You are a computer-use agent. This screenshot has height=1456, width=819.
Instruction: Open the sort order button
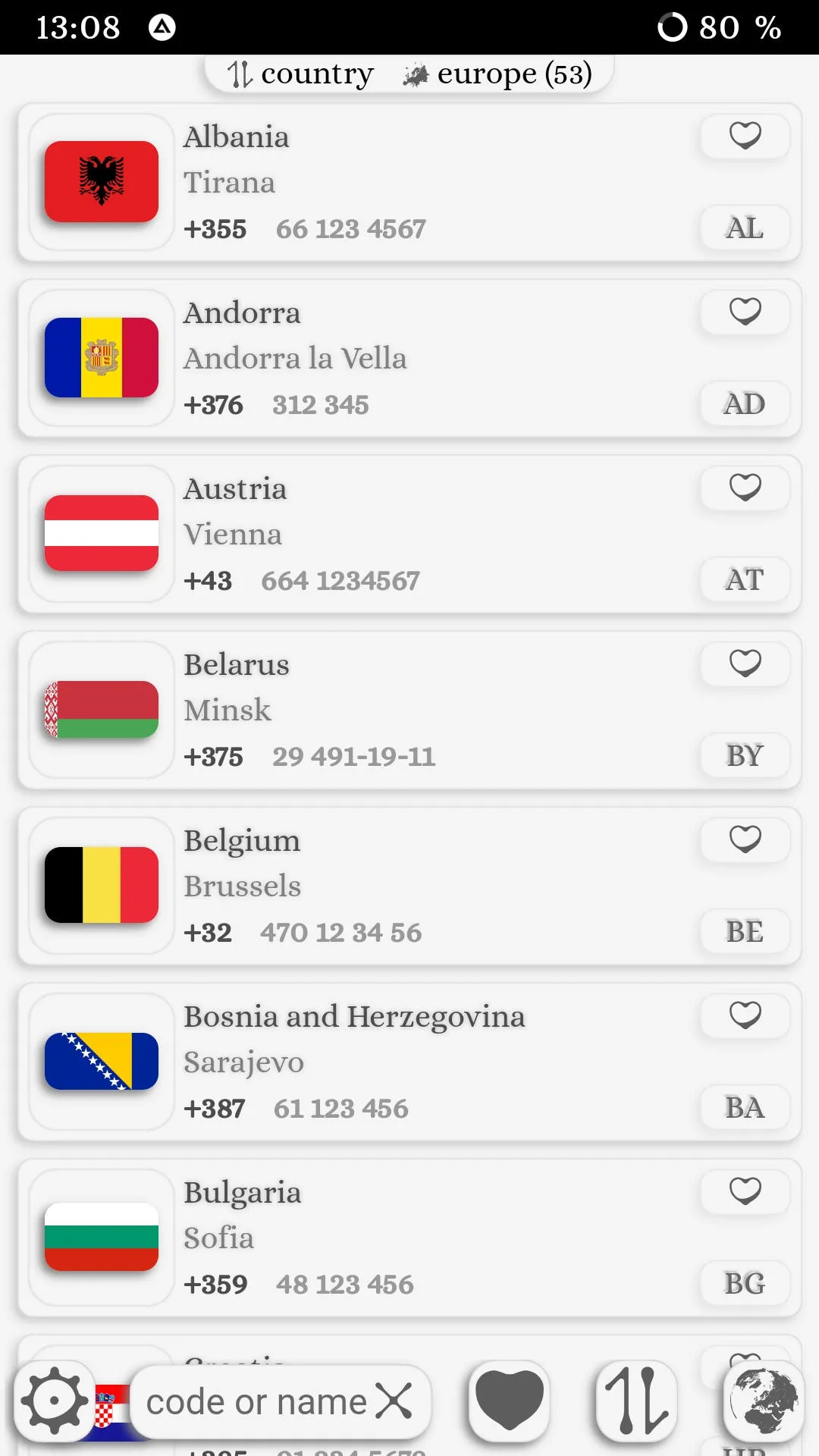(636, 1401)
